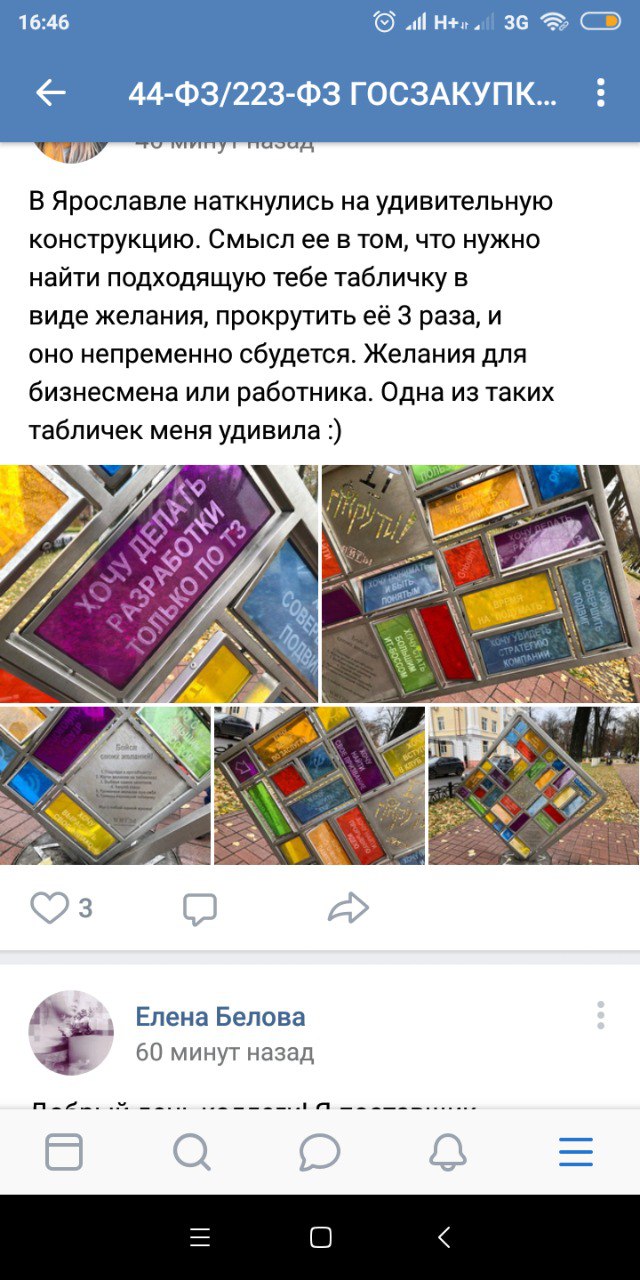Tap the system back button
This screenshot has width=640, height=1280.
click(445, 1238)
